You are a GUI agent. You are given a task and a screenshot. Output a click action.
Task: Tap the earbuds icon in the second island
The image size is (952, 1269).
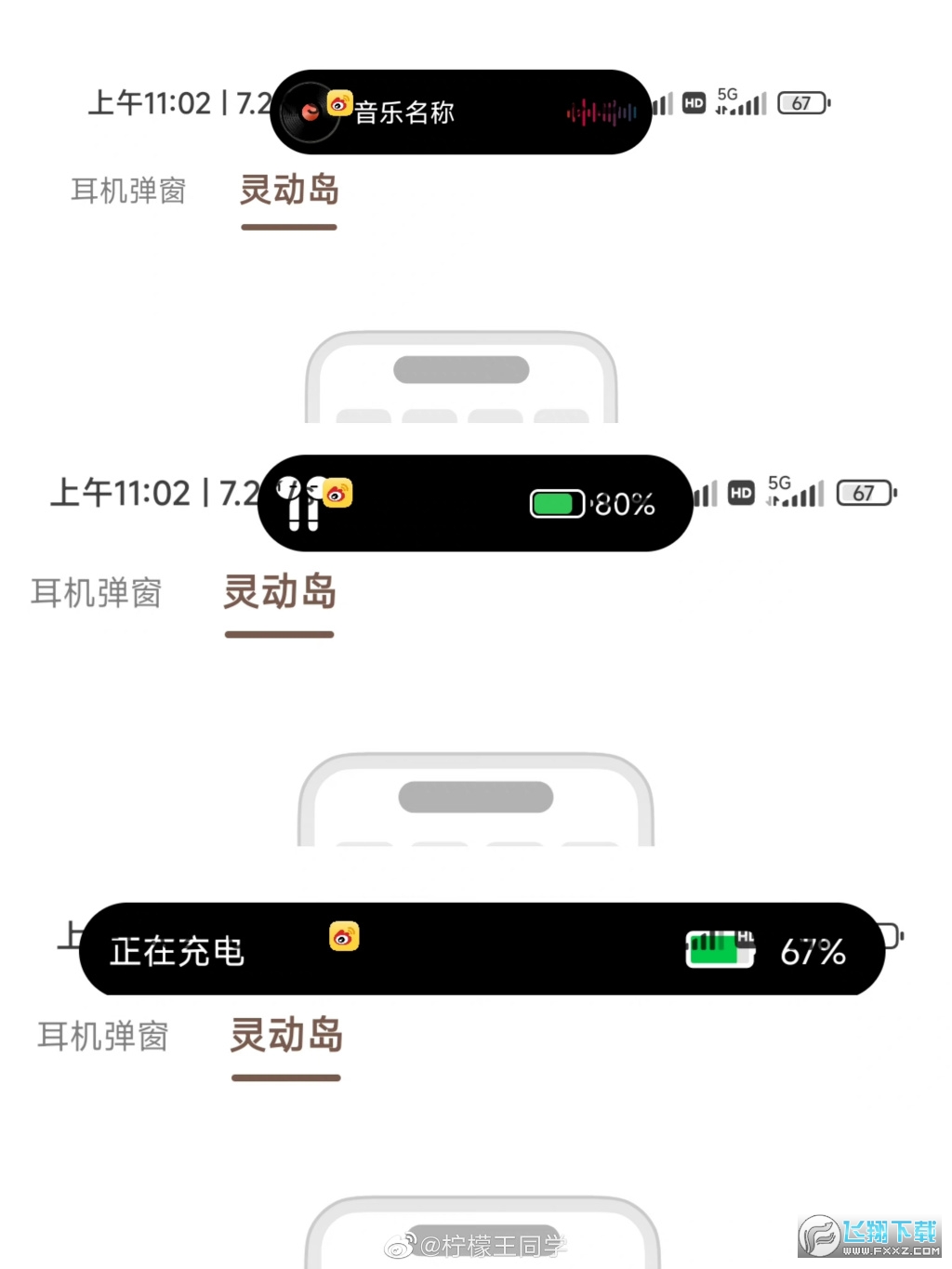coord(297,505)
